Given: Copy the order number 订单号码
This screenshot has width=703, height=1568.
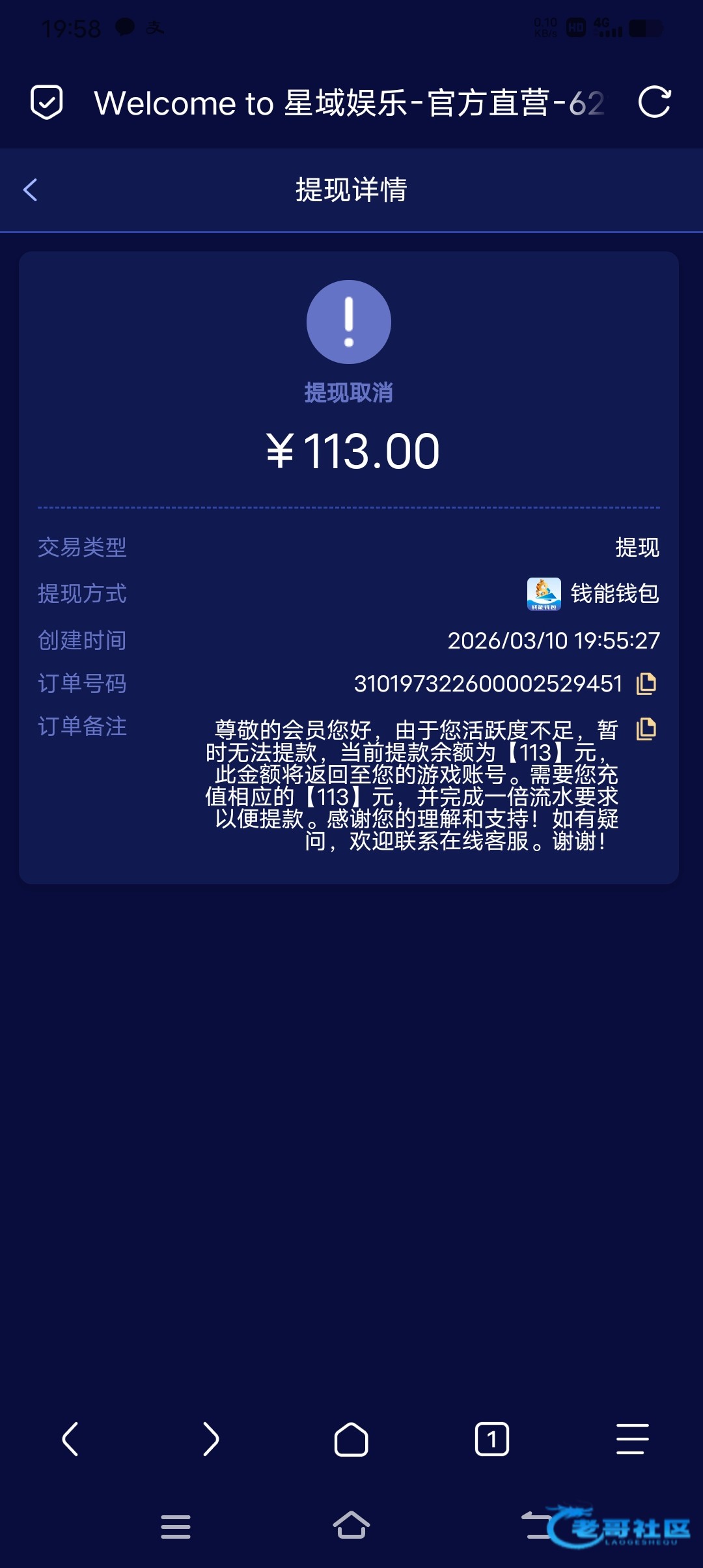Looking at the screenshot, I should click(646, 683).
